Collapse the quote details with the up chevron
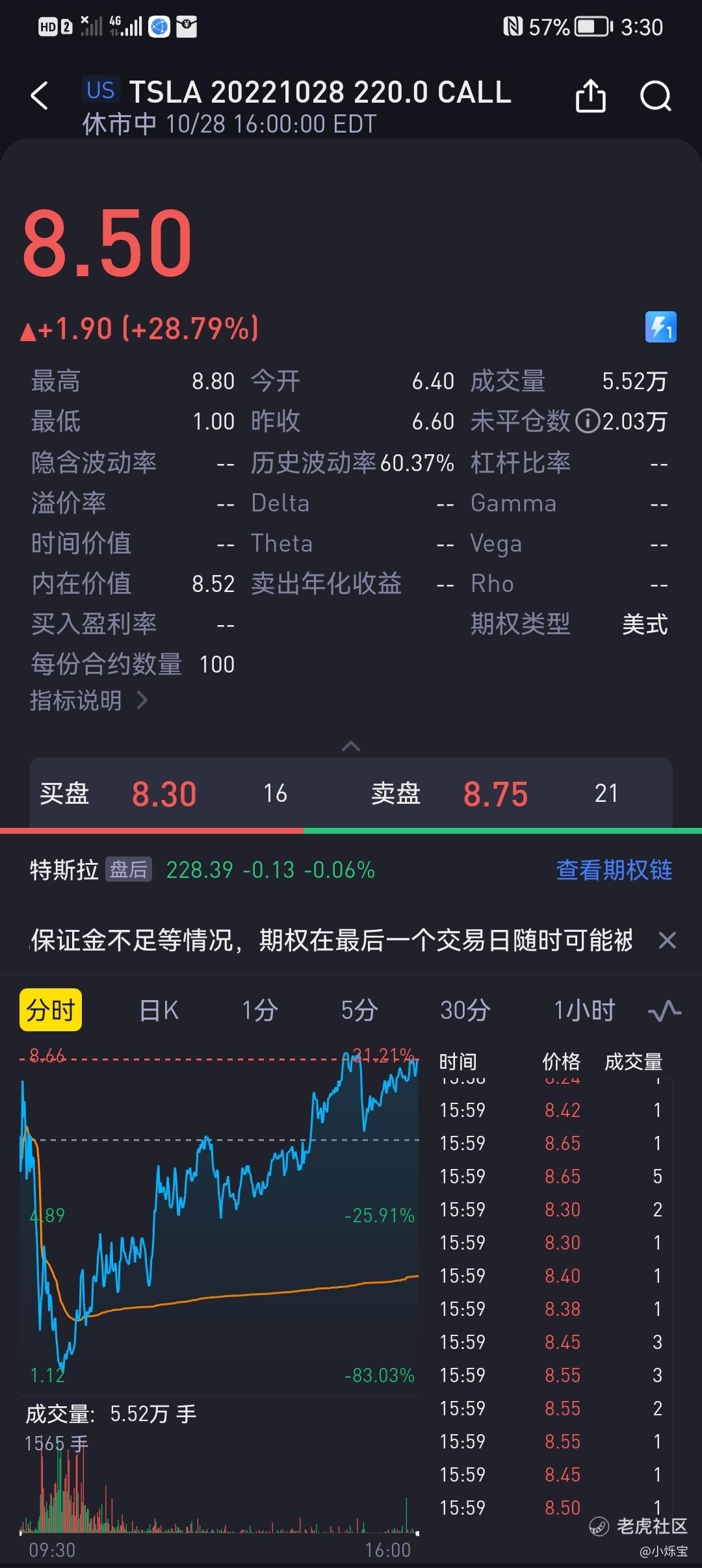The height and width of the screenshot is (1568, 702). coord(351,746)
